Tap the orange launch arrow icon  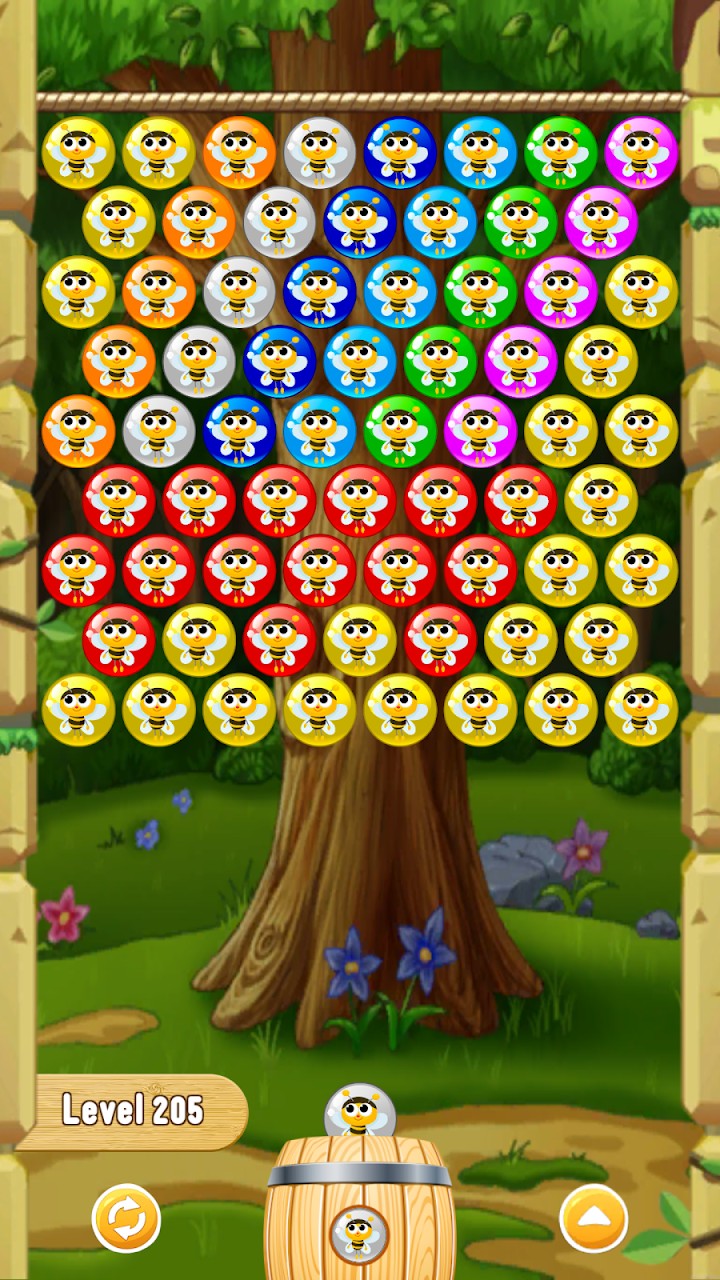point(592,1218)
